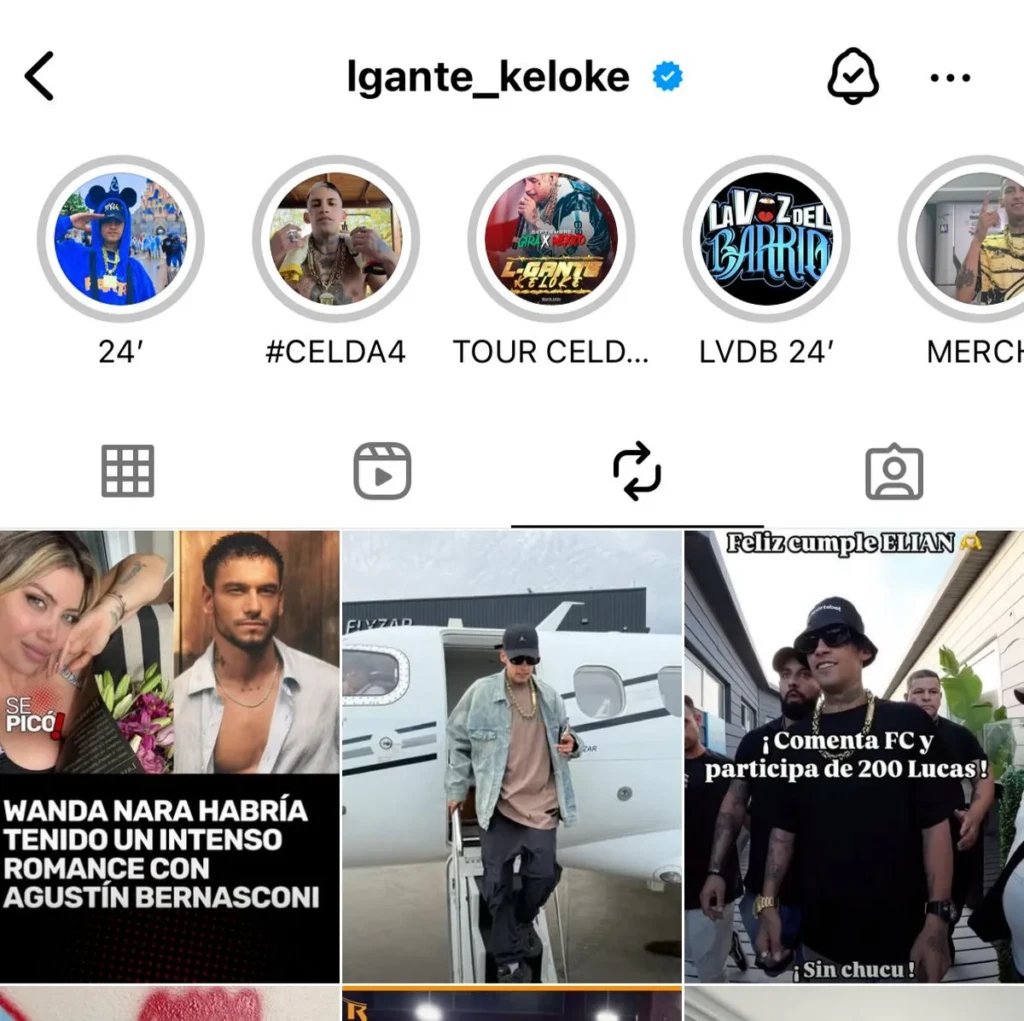Open the private jet stairs post
This screenshot has width=1024, height=1021.
click(512, 757)
